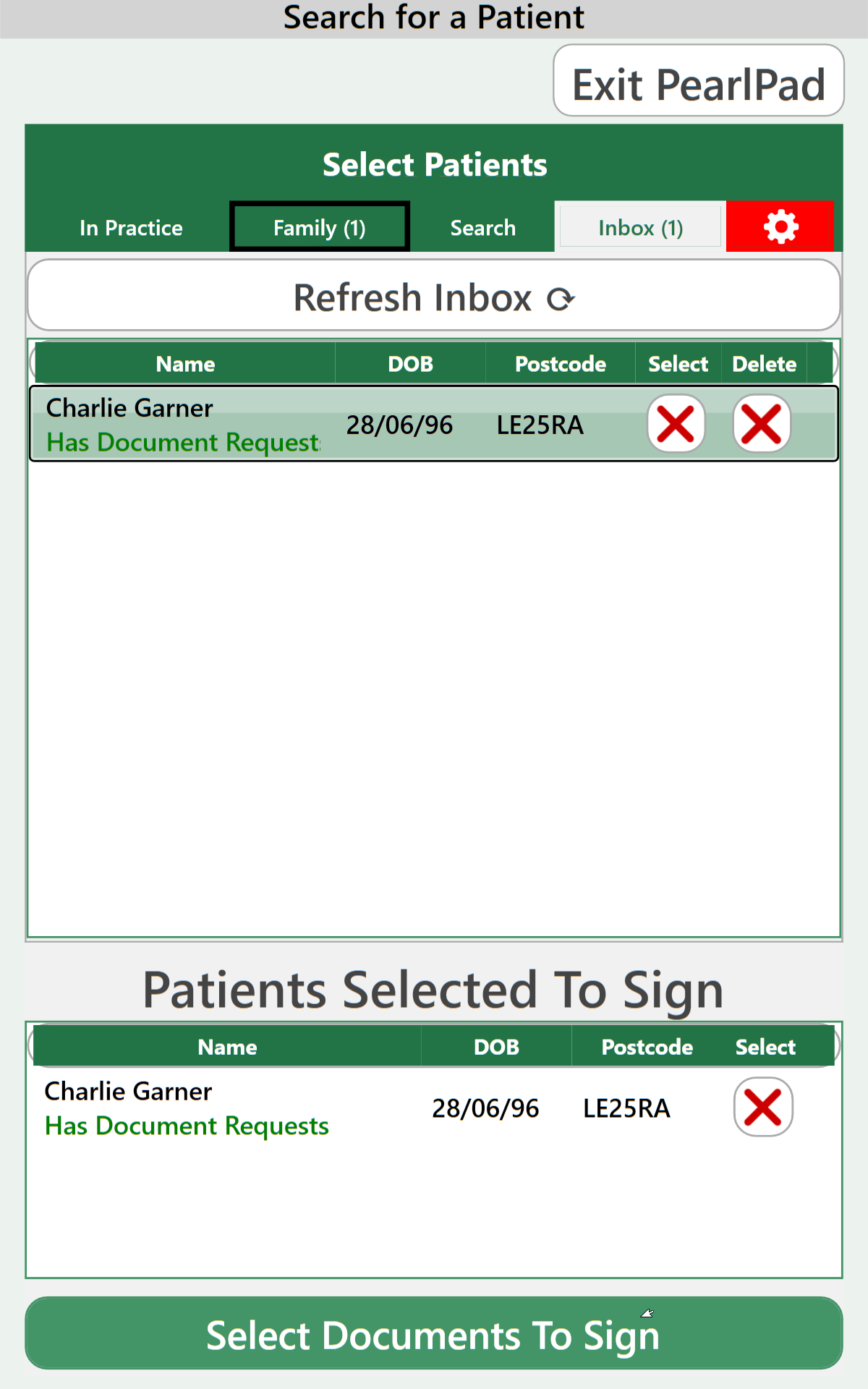Remove Charlie Garner from patients selected to sign
Image resolution: width=868 pixels, height=1389 pixels.
click(763, 1107)
